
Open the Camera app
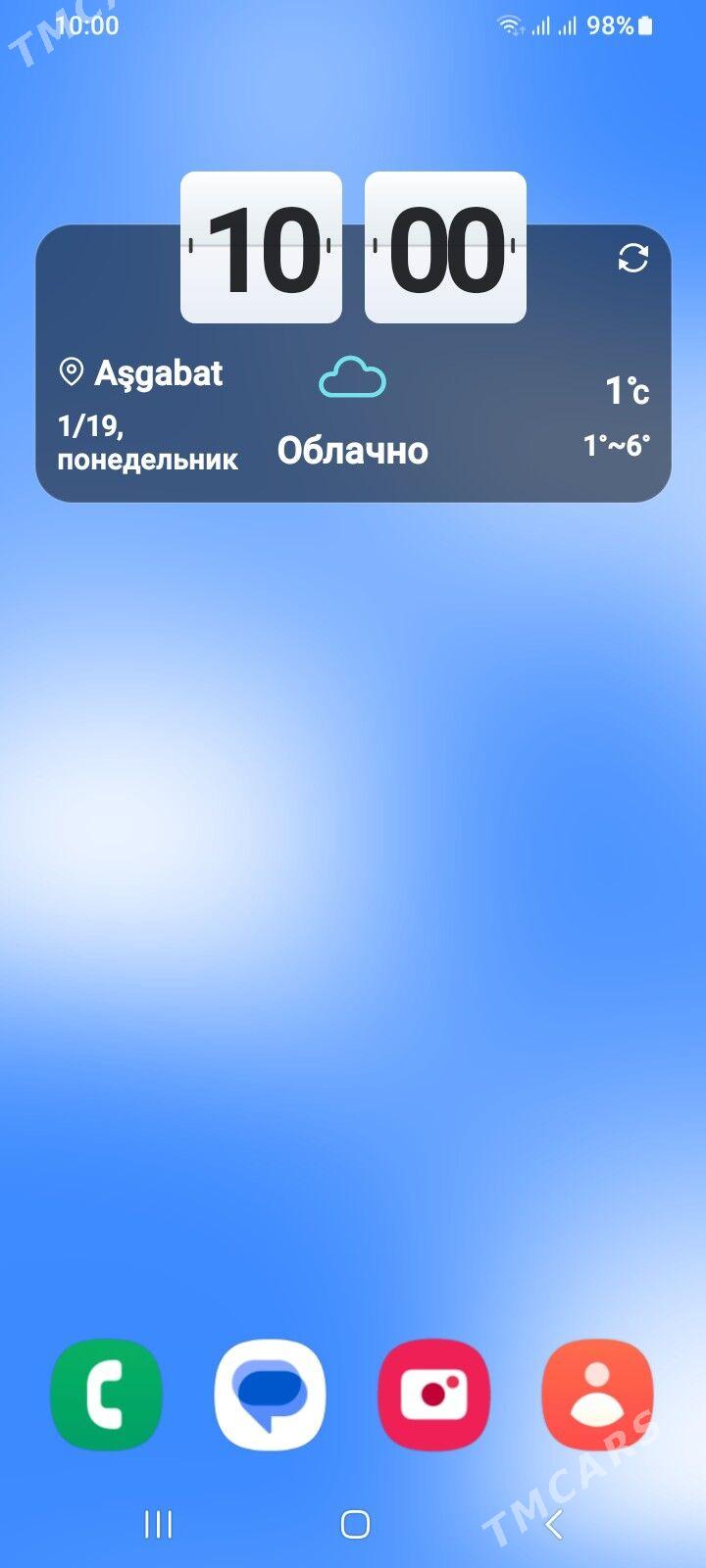pyautogui.click(x=433, y=1394)
